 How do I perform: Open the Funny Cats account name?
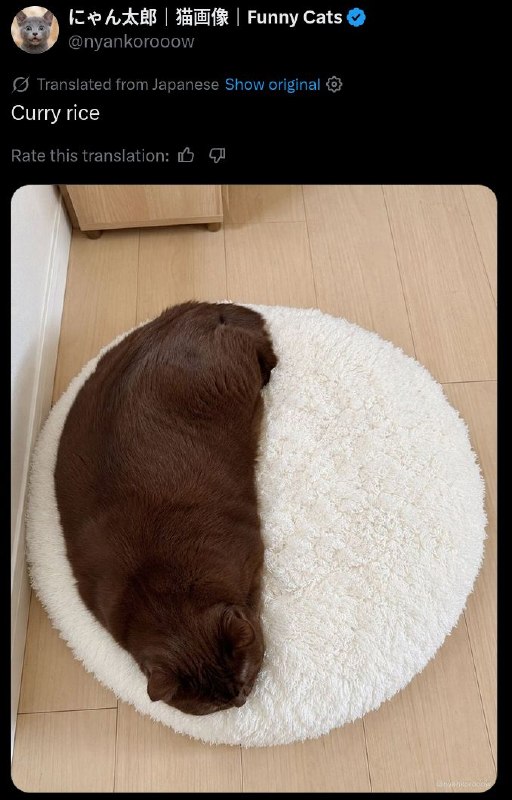point(206,18)
